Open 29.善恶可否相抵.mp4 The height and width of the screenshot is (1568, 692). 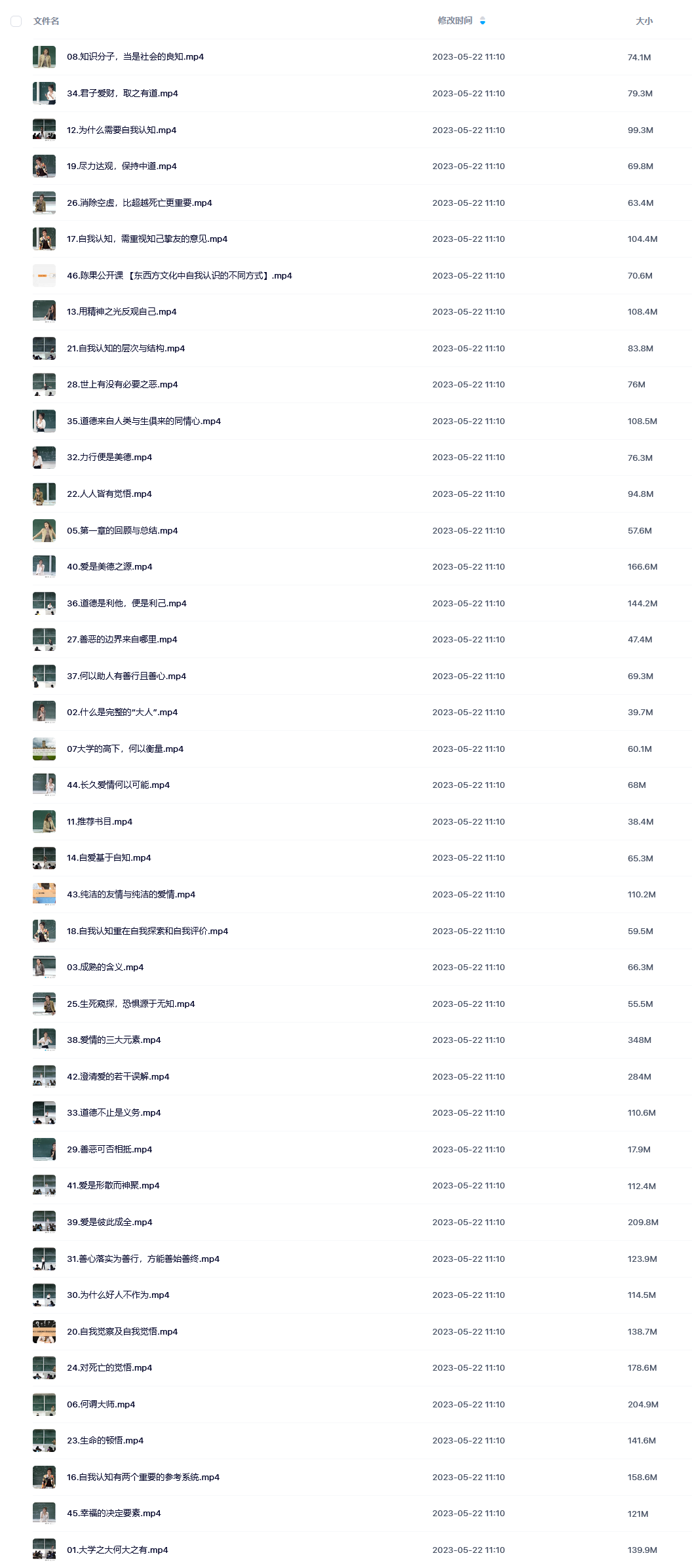(109, 1150)
